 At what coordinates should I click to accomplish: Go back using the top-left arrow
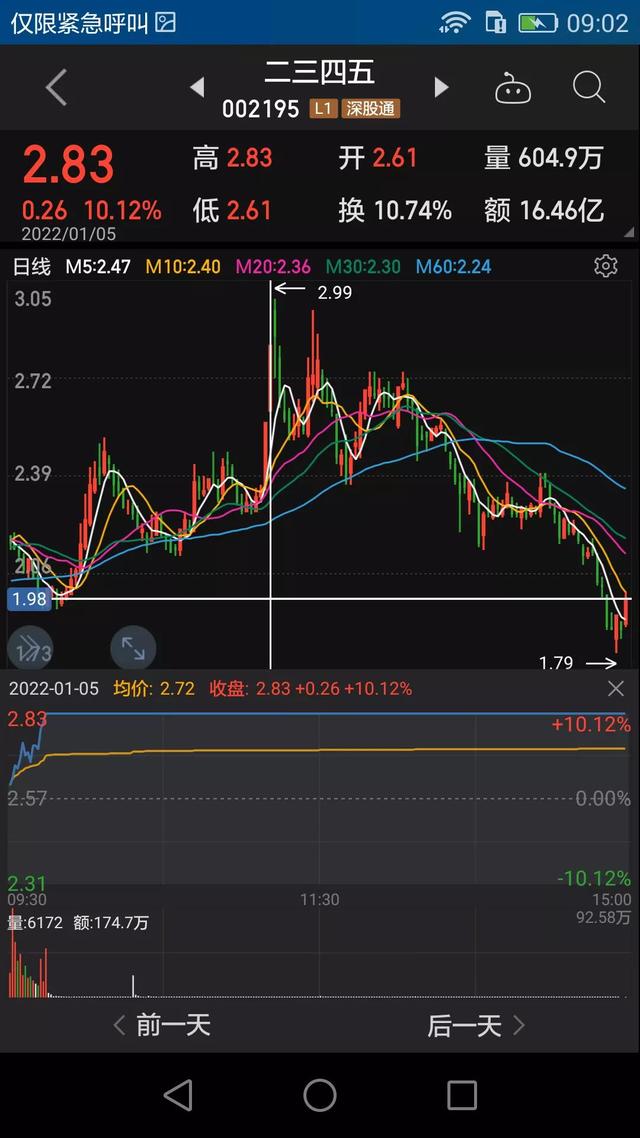tap(56, 88)
